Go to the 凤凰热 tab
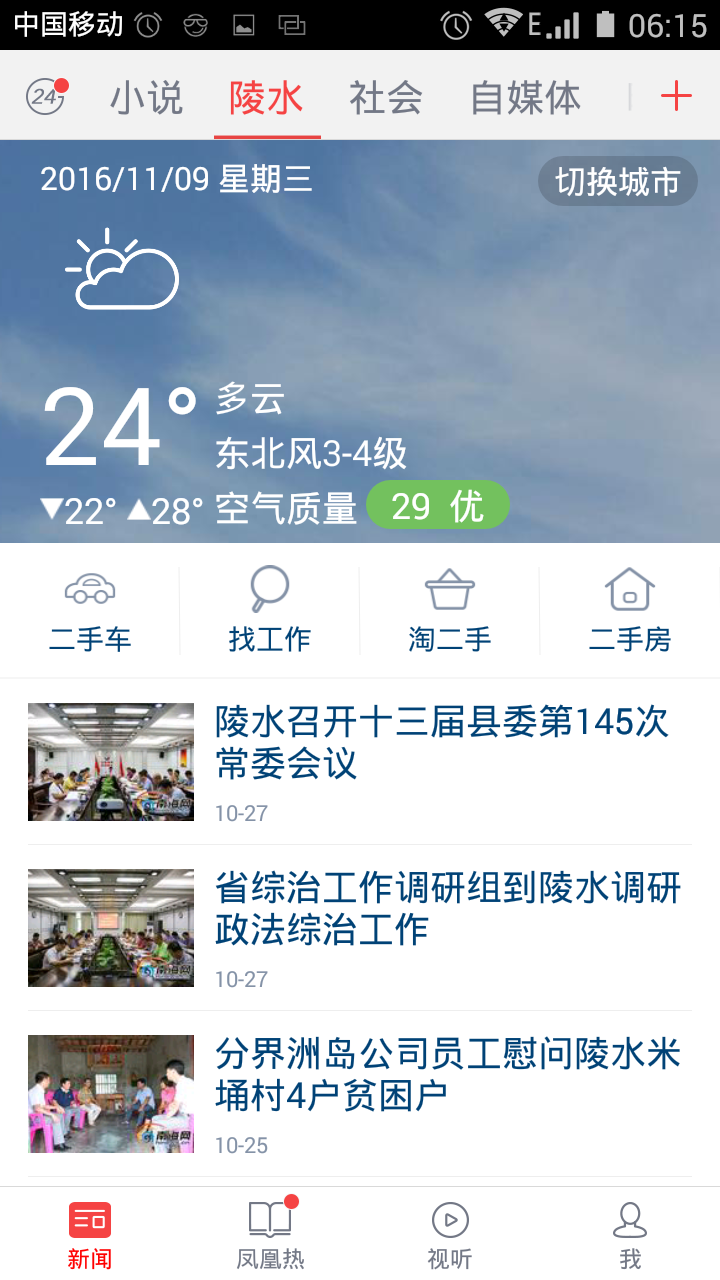Screen dimensions: 720x1280 click(x=270, y=1234)
